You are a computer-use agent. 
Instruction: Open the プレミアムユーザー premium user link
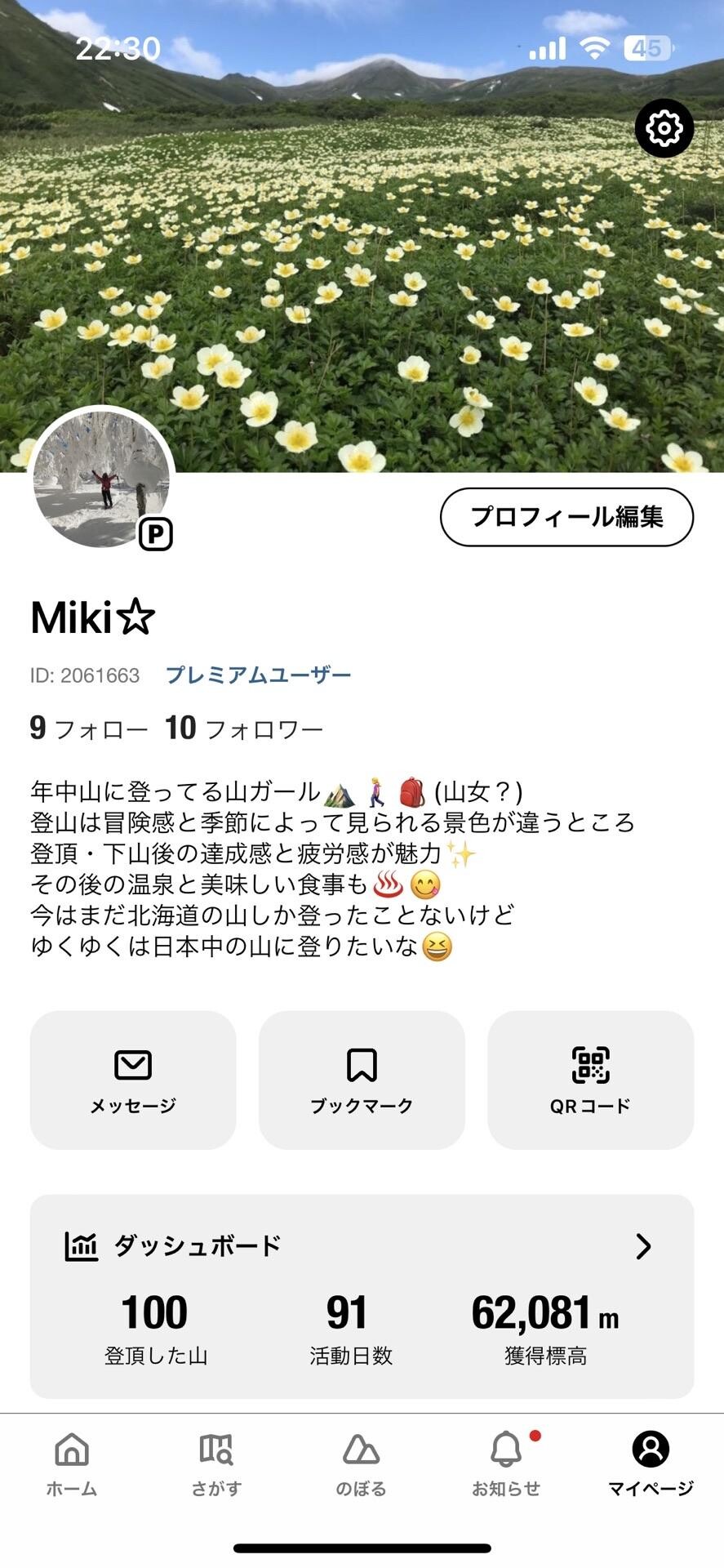(257, 675)
